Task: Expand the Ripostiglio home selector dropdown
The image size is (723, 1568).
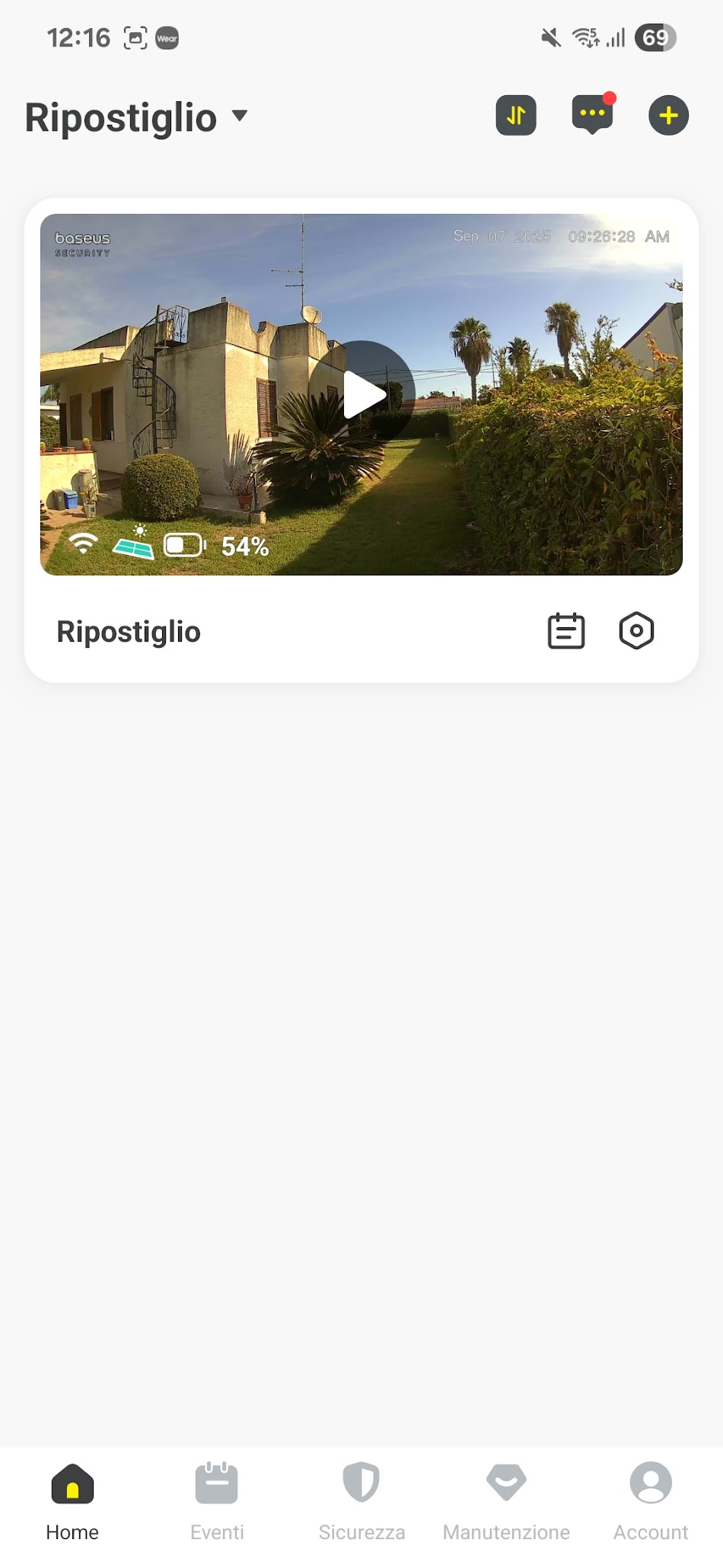Action: point(239,116)
